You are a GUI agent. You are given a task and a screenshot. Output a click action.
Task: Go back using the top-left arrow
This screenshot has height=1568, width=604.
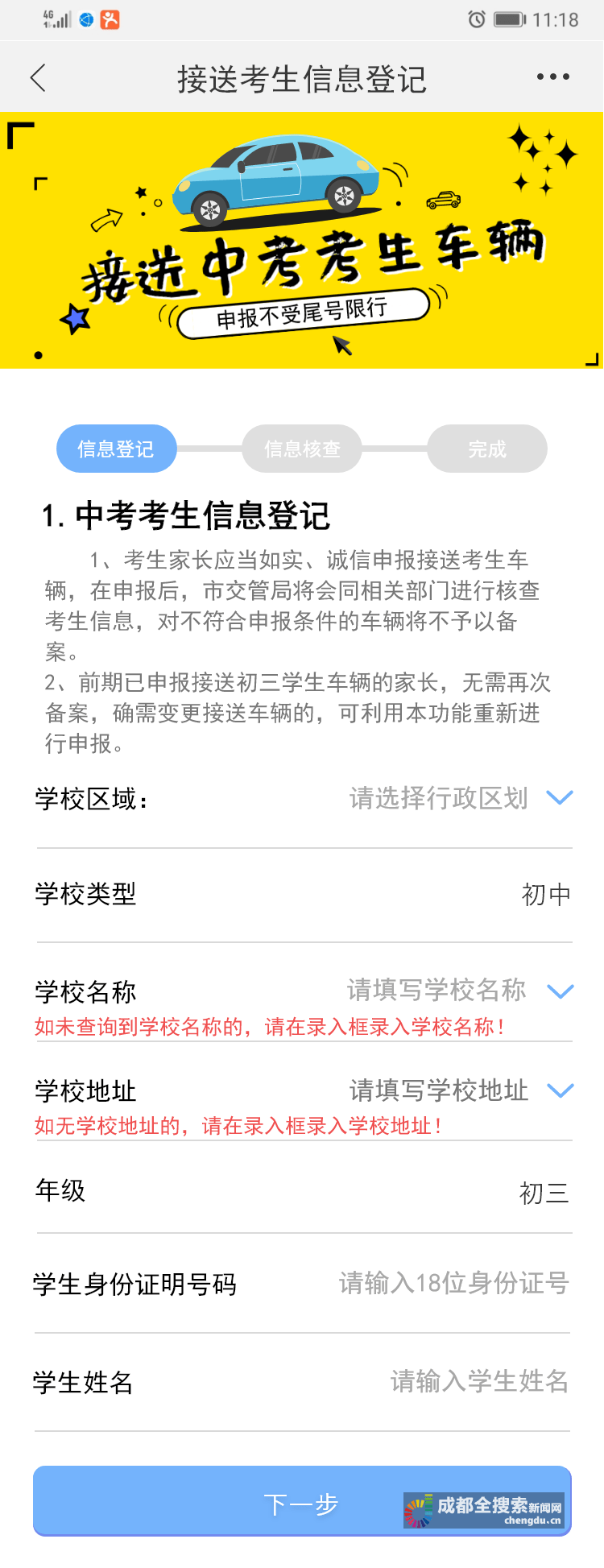[38, 77]
